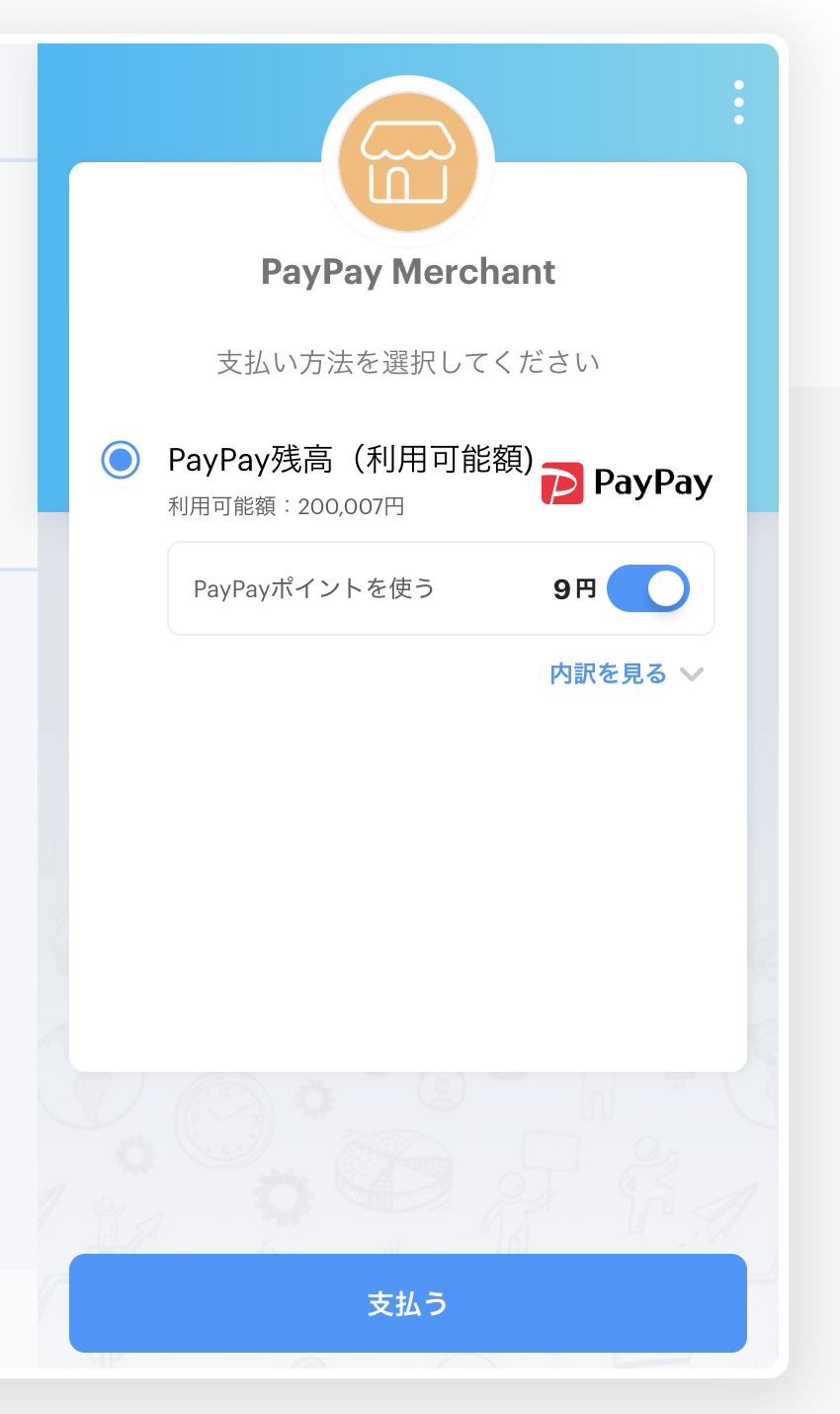Click the PayPay Merchant title text
840x1414 pixels.
(x=408, y=271)
